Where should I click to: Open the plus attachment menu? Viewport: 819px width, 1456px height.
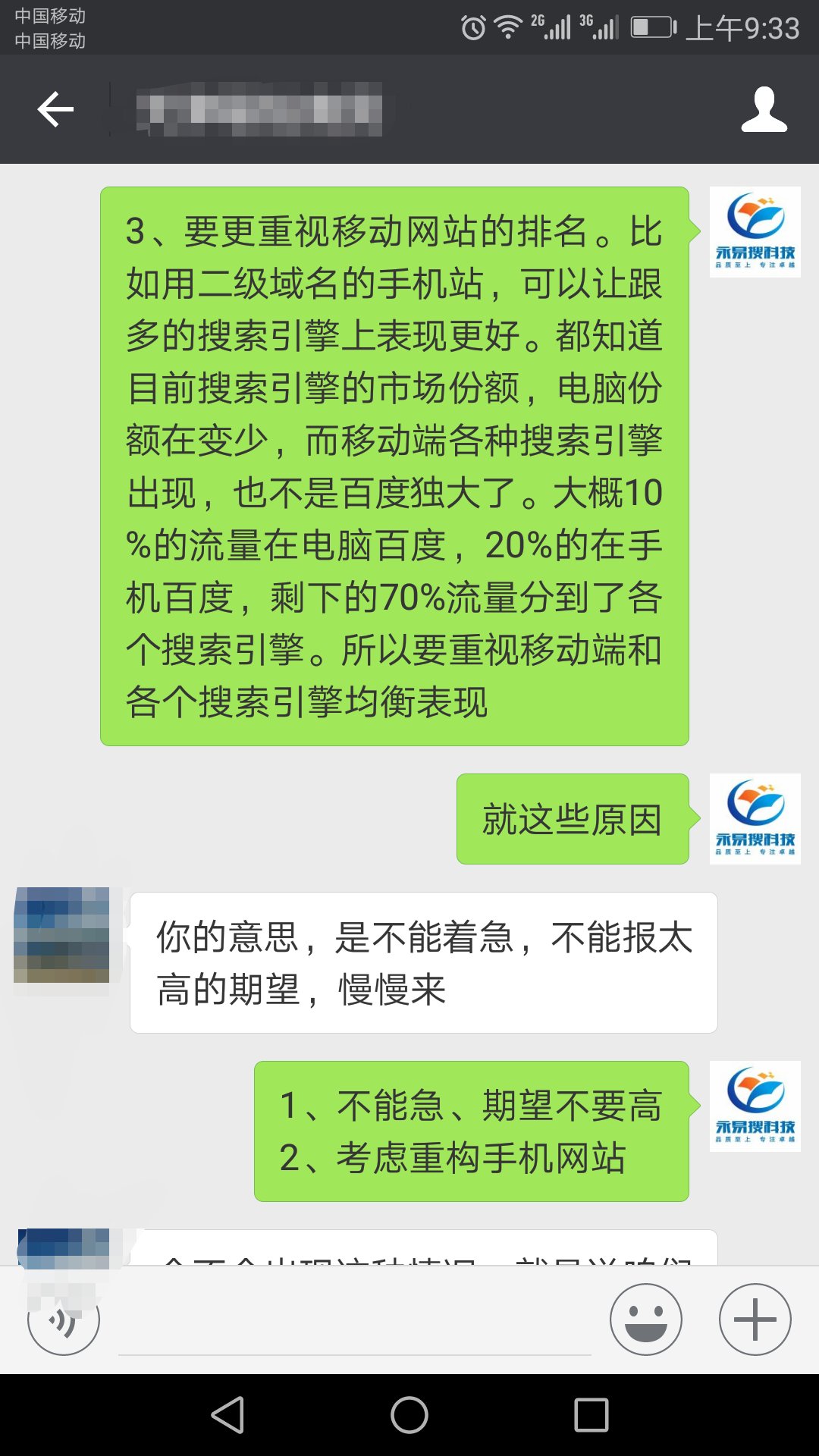click(755, 1319)
